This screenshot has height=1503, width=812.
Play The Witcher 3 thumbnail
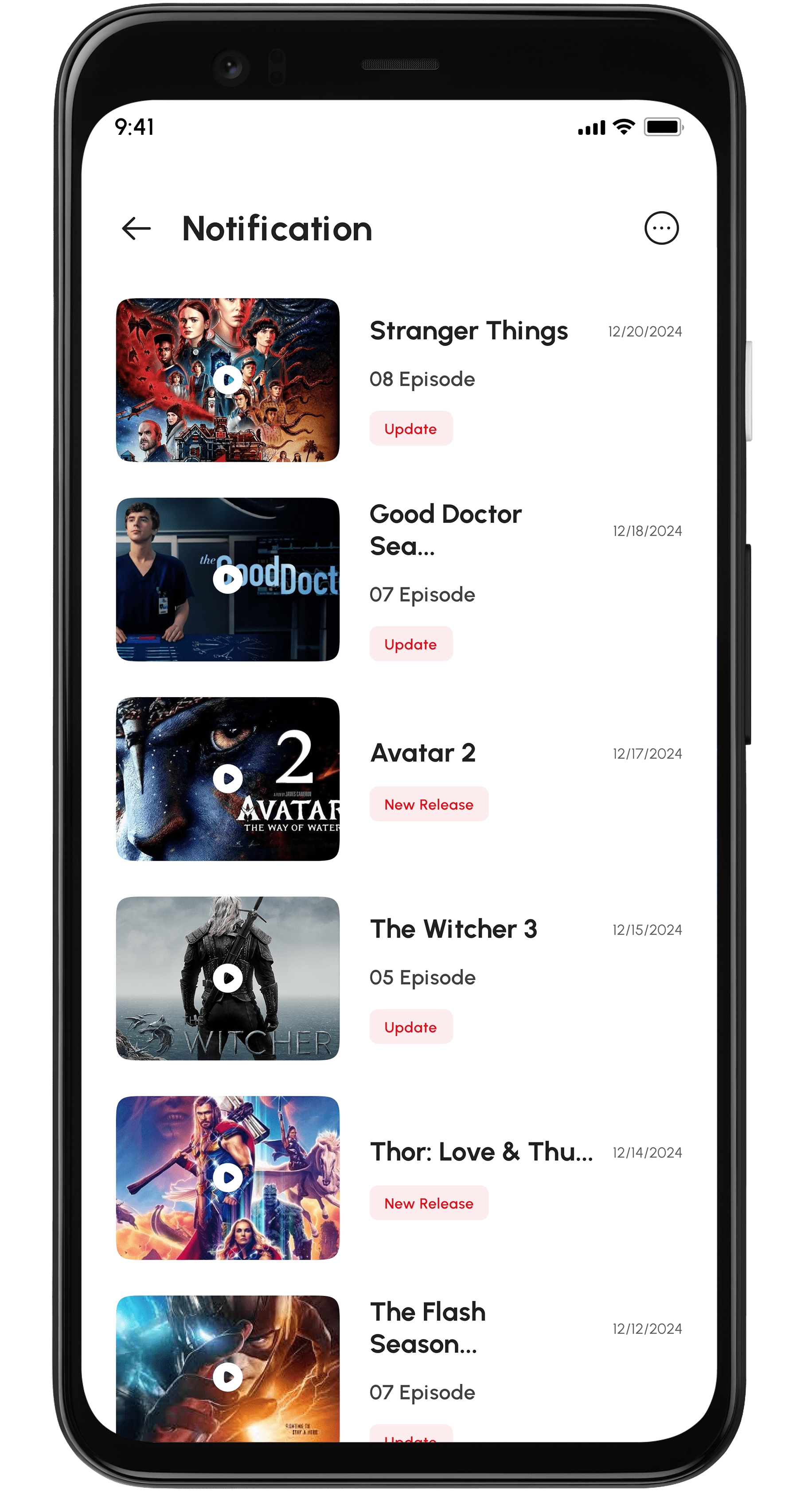(x=227, y=978)
